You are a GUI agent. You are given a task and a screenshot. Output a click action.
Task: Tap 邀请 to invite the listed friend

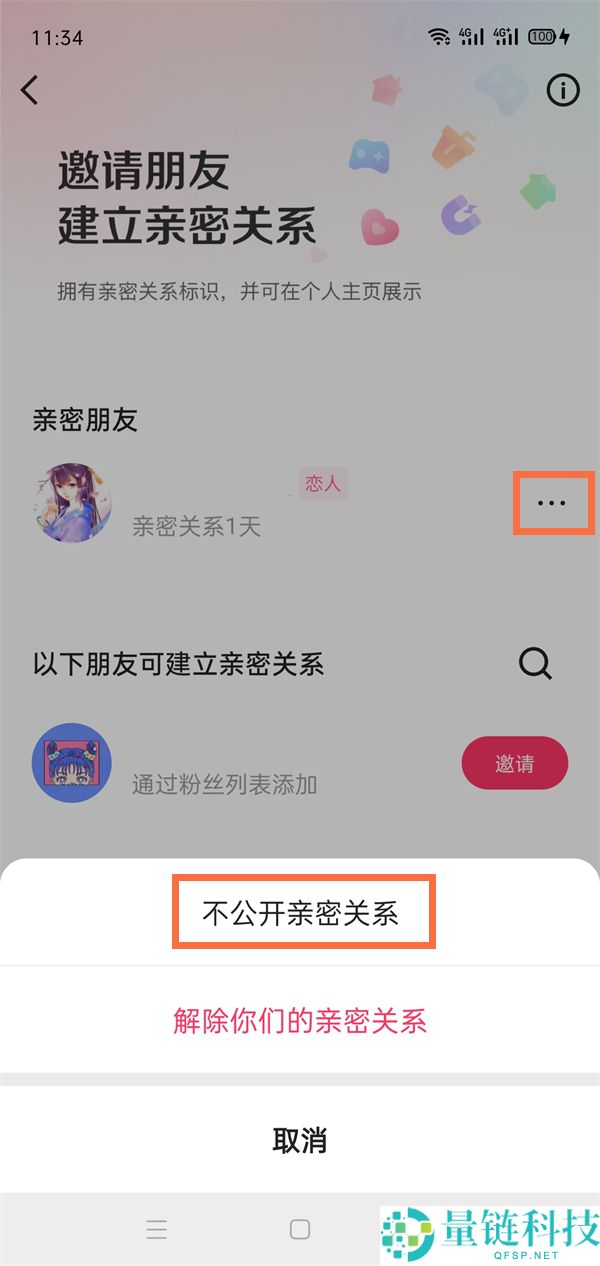(x=514, y=765)
